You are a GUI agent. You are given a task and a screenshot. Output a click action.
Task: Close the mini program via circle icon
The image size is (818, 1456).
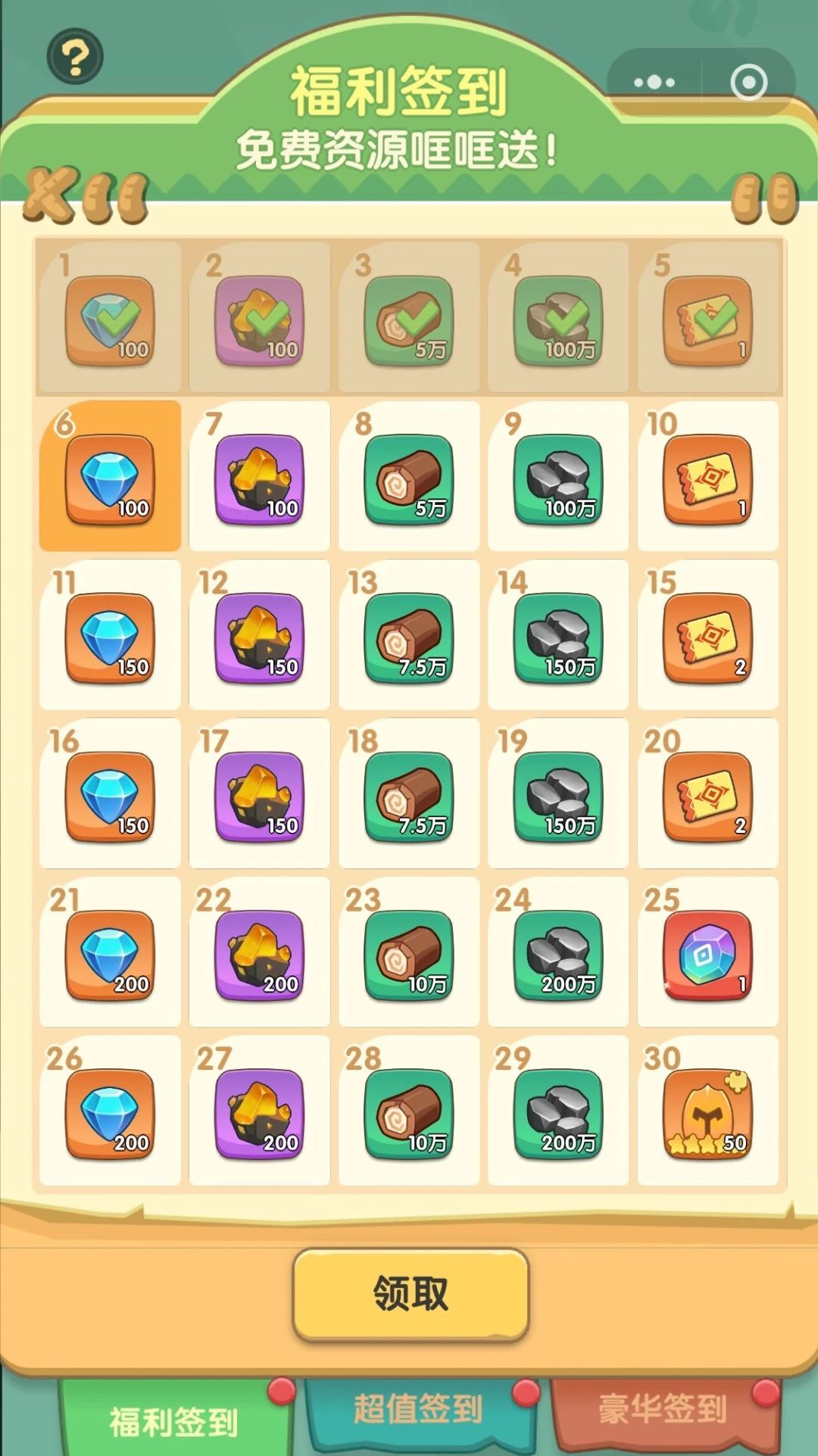point(748,82)
